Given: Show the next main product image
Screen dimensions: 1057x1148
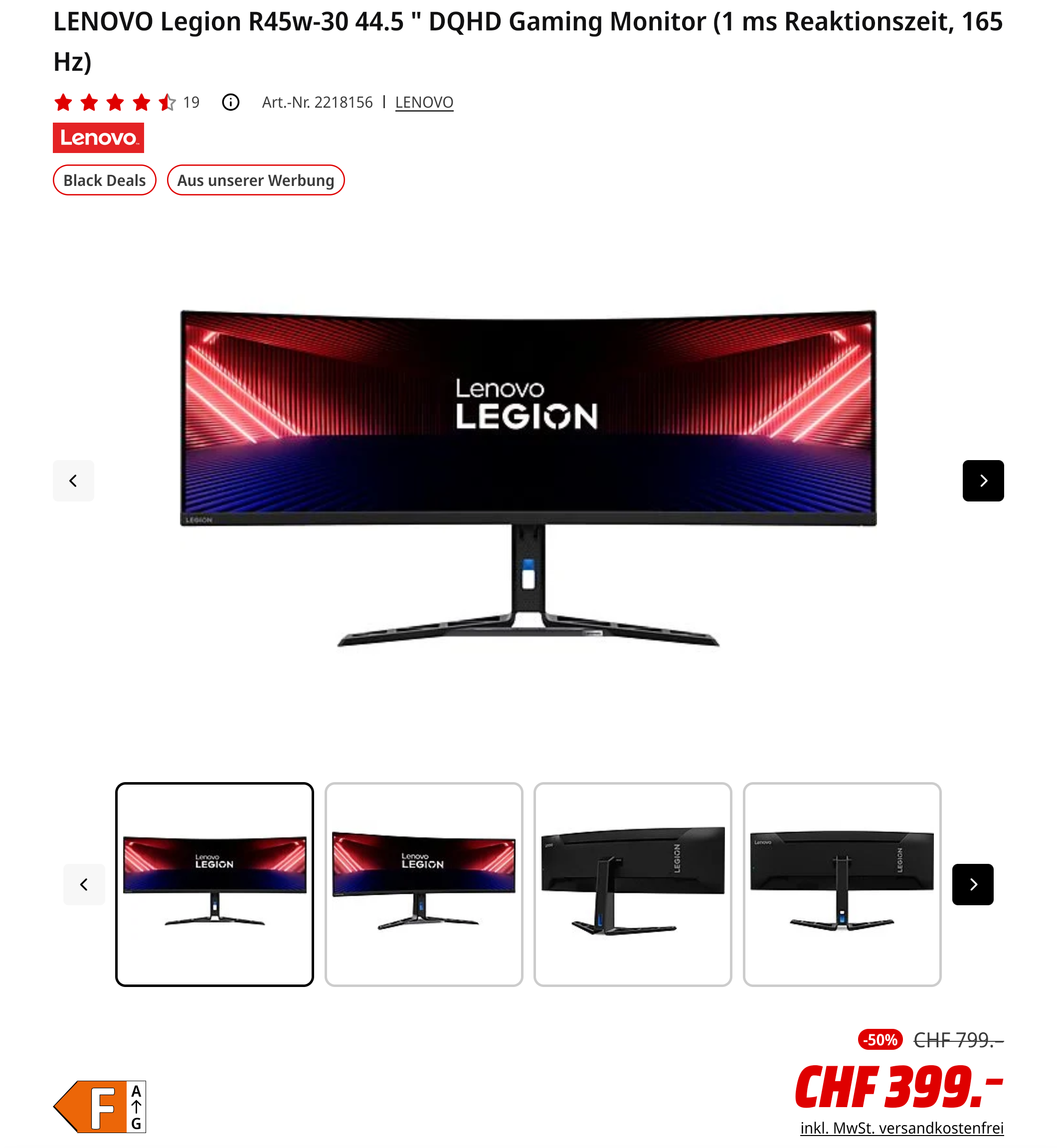Looking at the screenshot, I should tap(983, 481).
